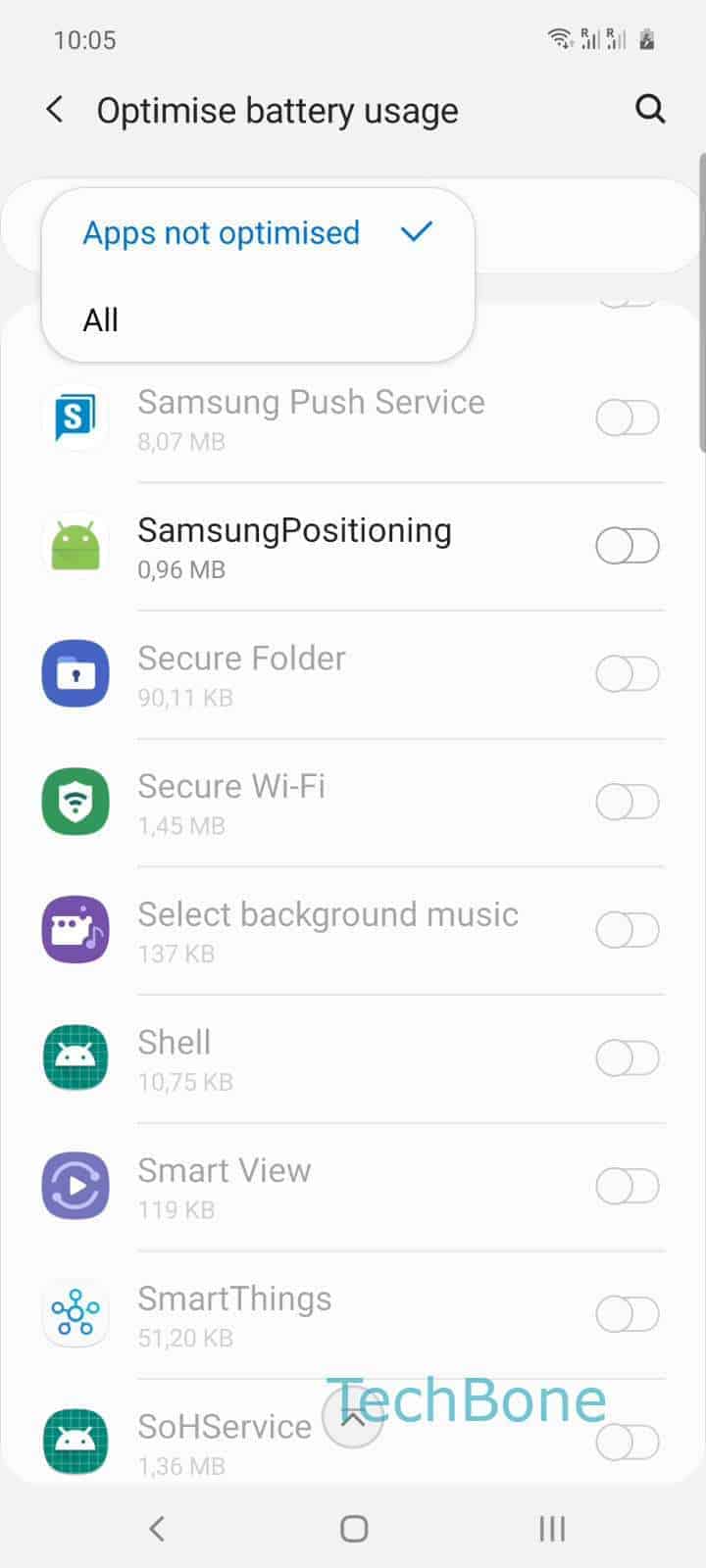
Task: Click the SmartThings app icon
Action: pos(76,1313)
